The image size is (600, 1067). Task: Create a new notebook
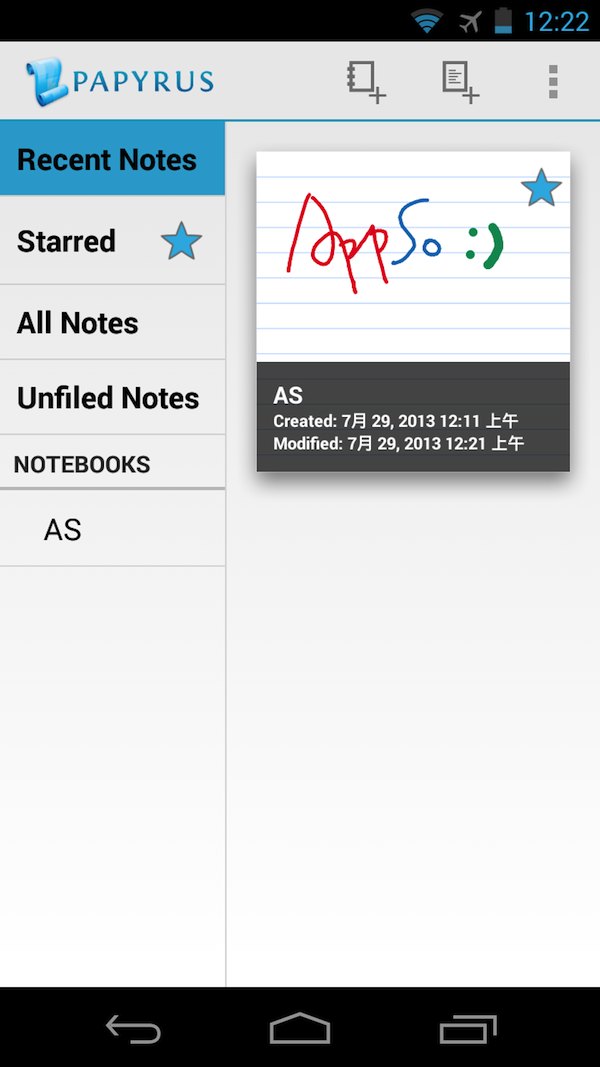point(366,81)
